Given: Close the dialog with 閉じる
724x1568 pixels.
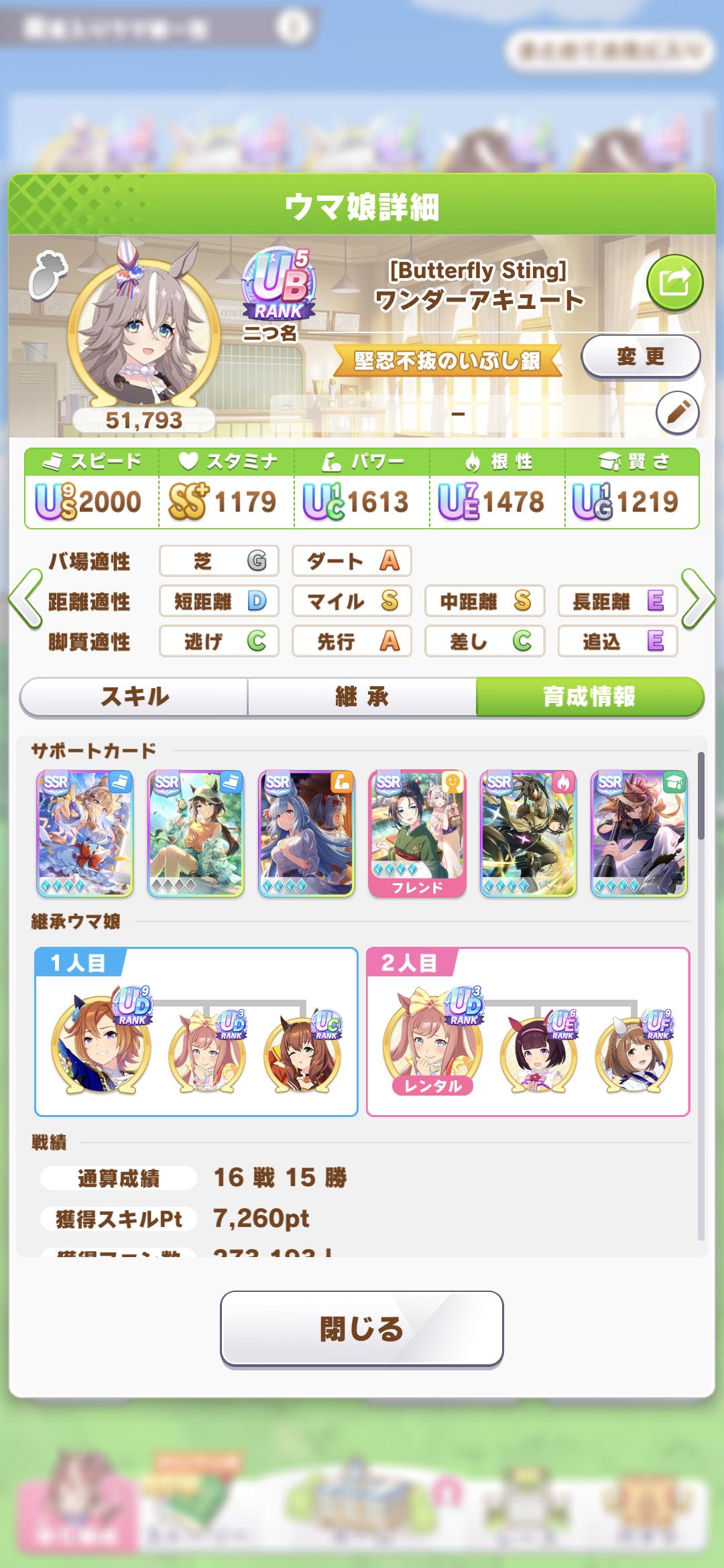Looking at the screenshot, I should pyautogui.click(x=362, y=1328).
